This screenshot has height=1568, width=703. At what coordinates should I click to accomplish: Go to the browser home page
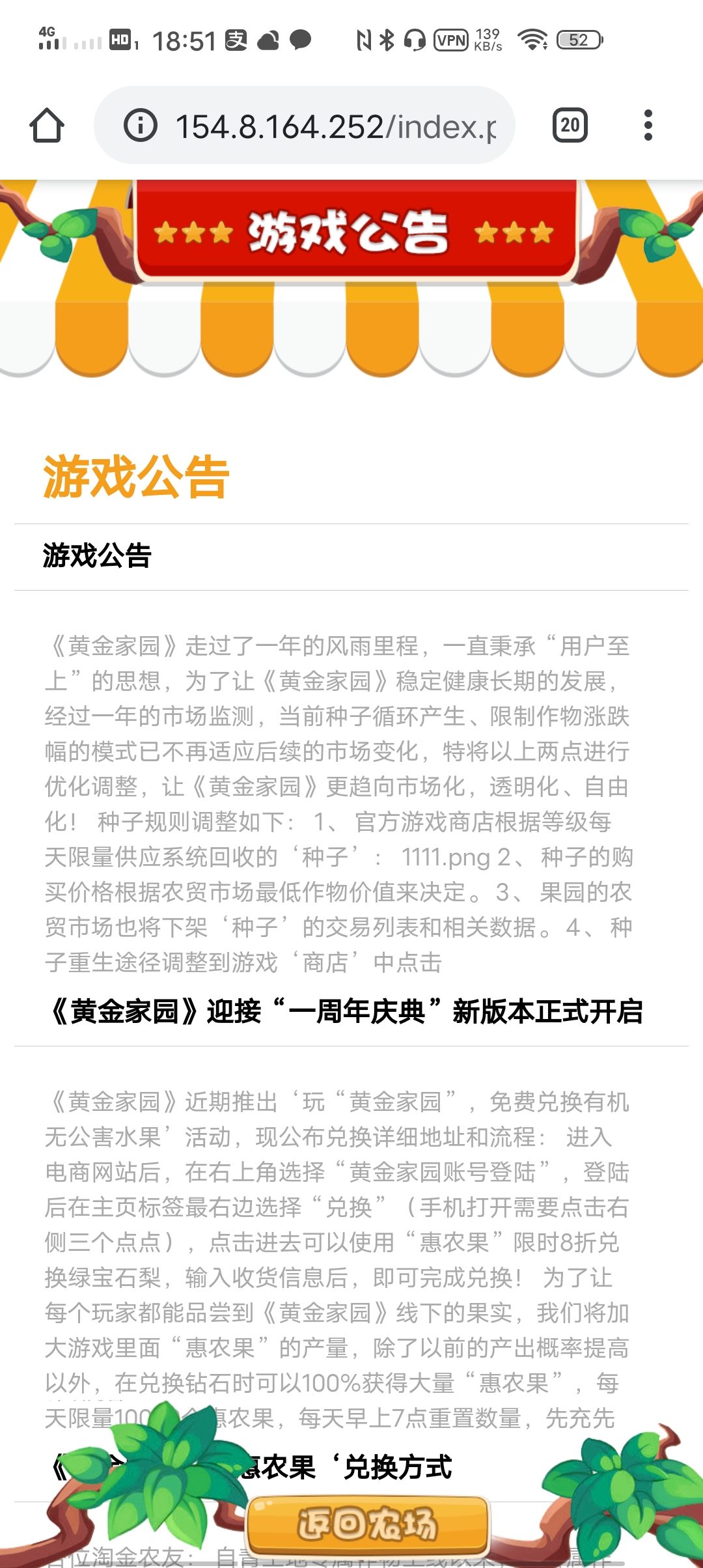click(47, 125)
